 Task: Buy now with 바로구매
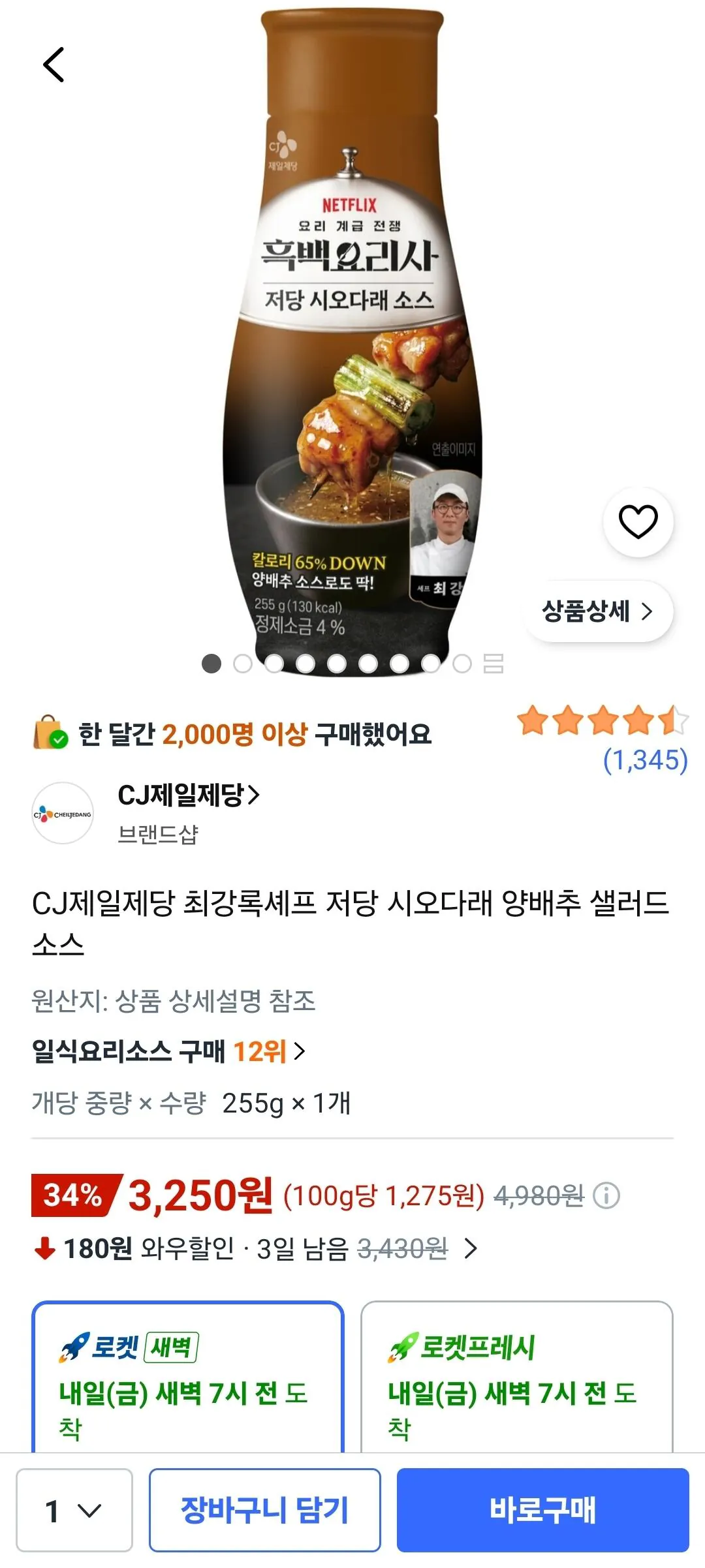click(x=543, y=1510)
